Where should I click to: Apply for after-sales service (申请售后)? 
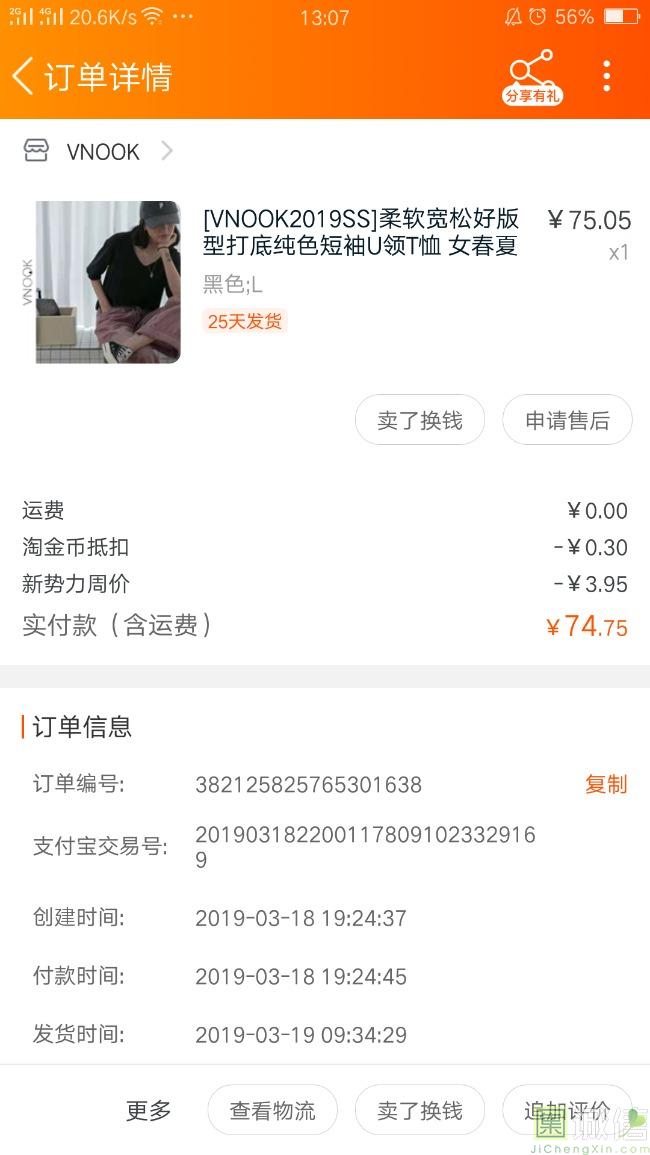pos(567,421)
